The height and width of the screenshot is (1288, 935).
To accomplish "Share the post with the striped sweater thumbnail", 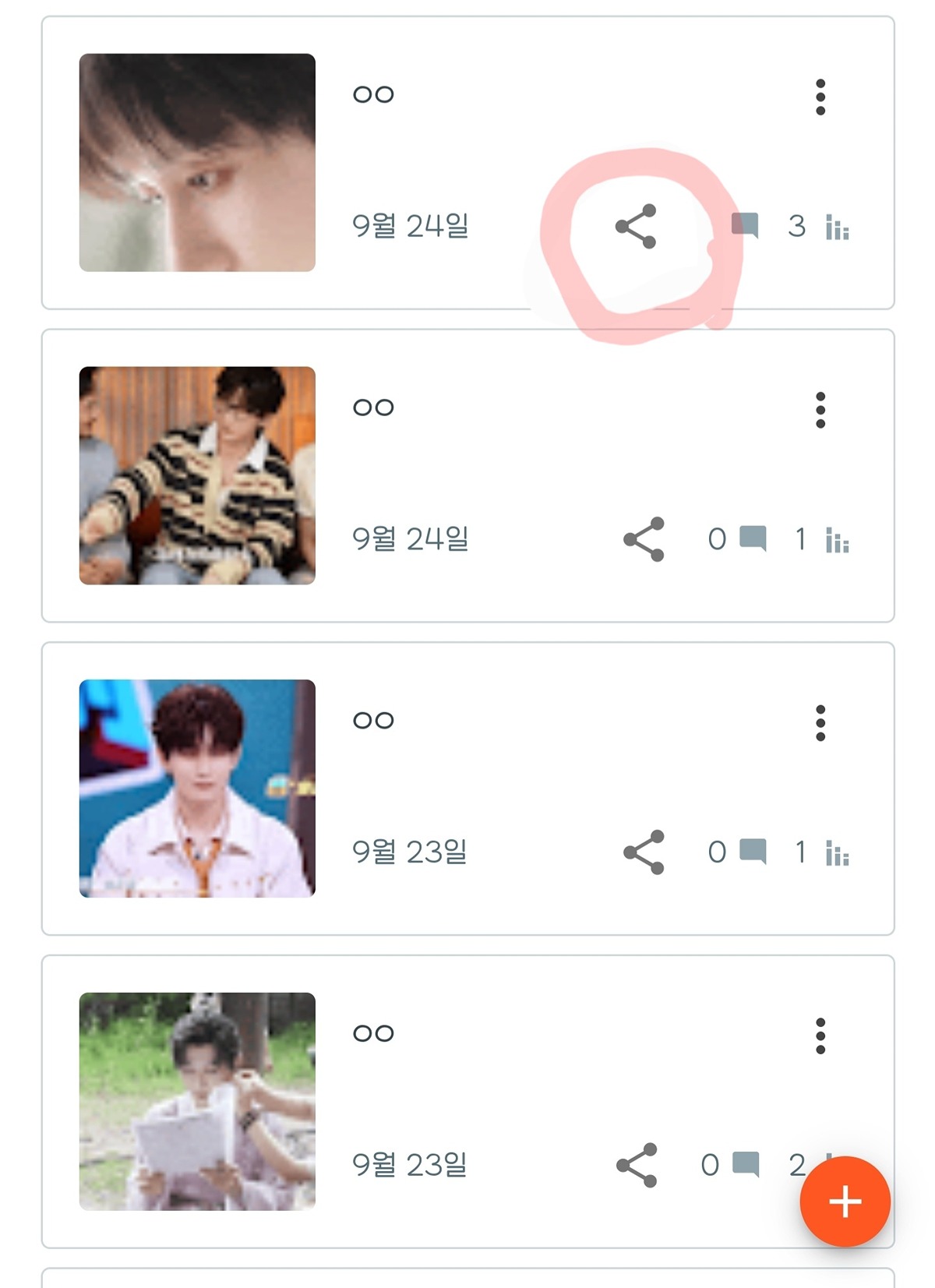I will (644, 539).
